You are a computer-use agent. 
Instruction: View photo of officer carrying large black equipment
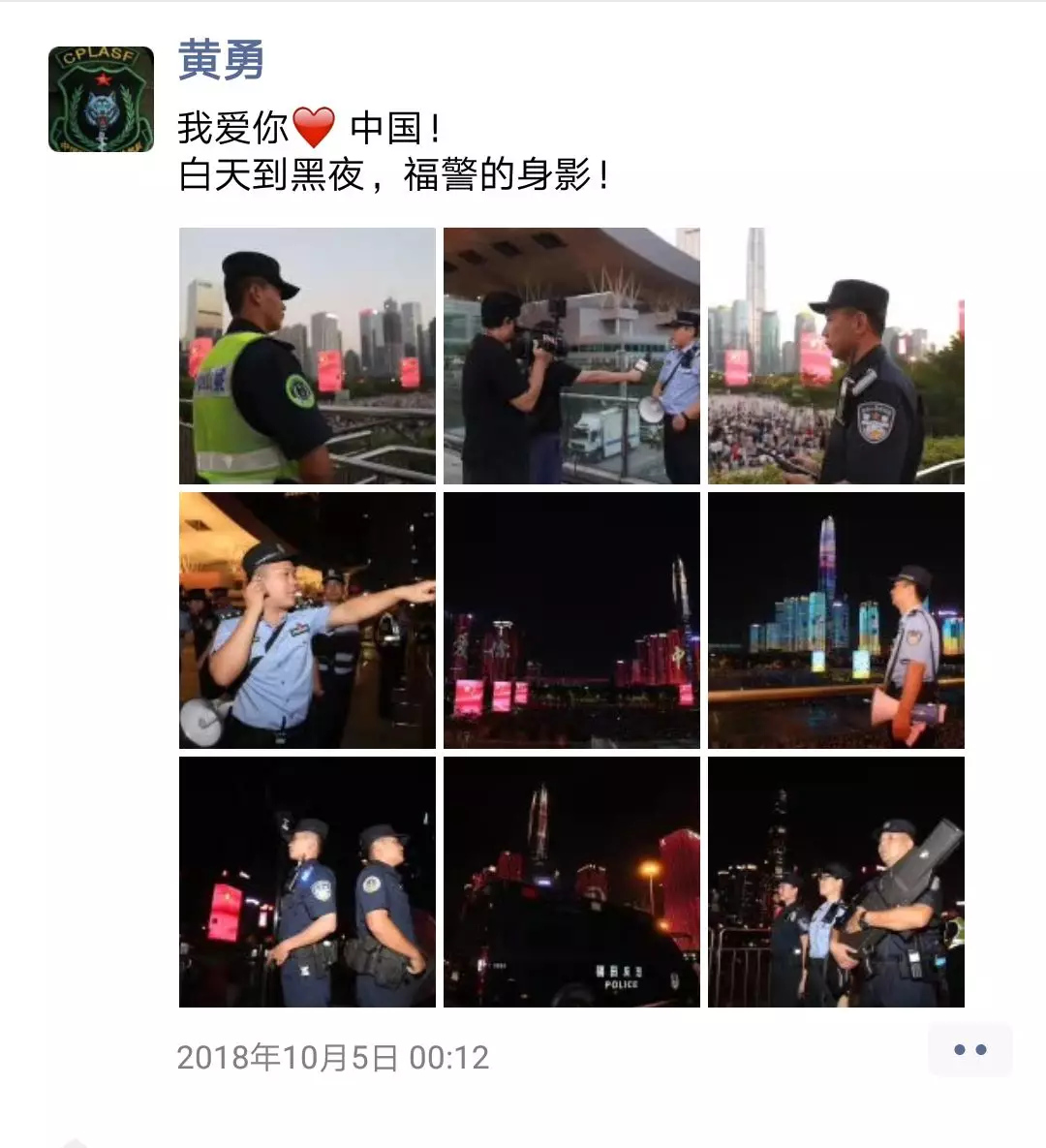[x=836, y=882]
